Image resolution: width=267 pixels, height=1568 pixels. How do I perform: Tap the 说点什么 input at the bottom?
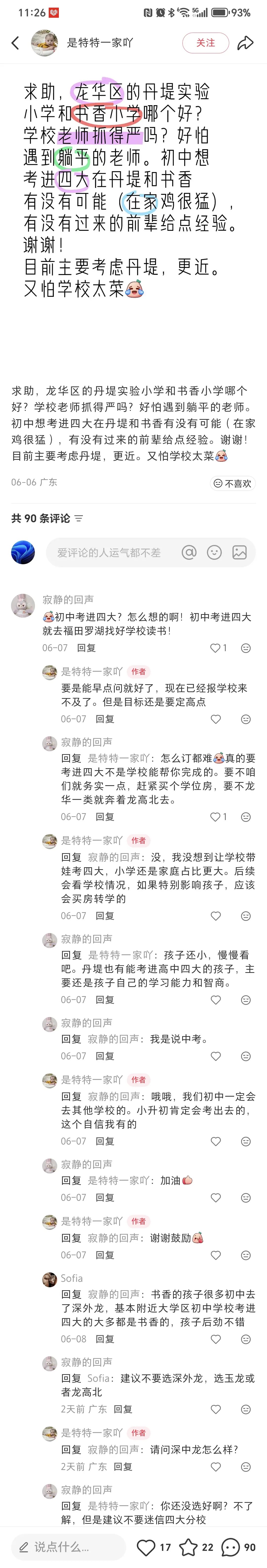click(67, 1547)
